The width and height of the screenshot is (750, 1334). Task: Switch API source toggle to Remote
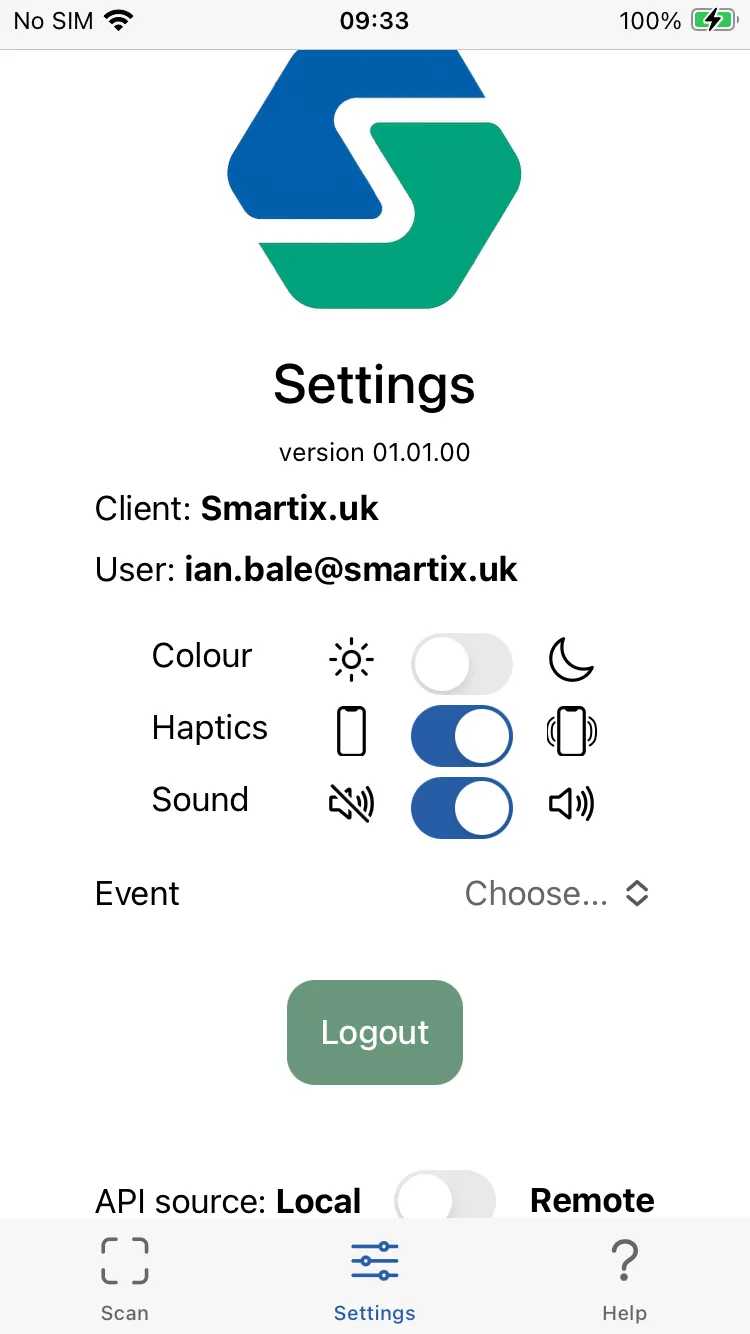pyautogui.click(x=445, y=1196)
